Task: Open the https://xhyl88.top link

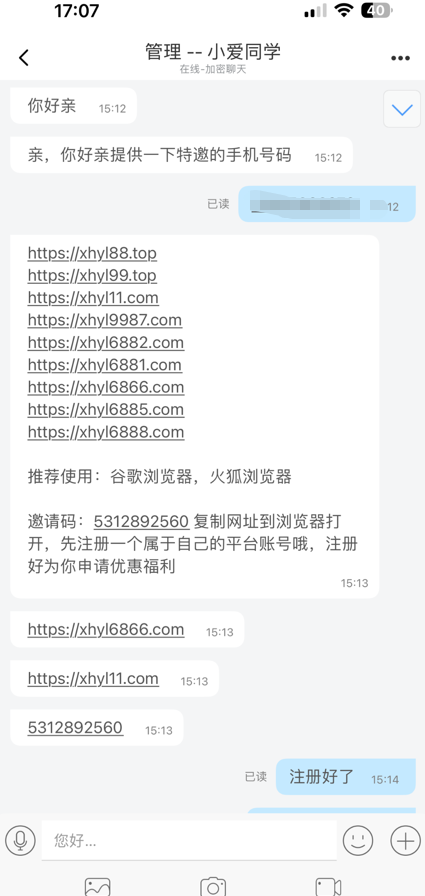Action: 92,253
